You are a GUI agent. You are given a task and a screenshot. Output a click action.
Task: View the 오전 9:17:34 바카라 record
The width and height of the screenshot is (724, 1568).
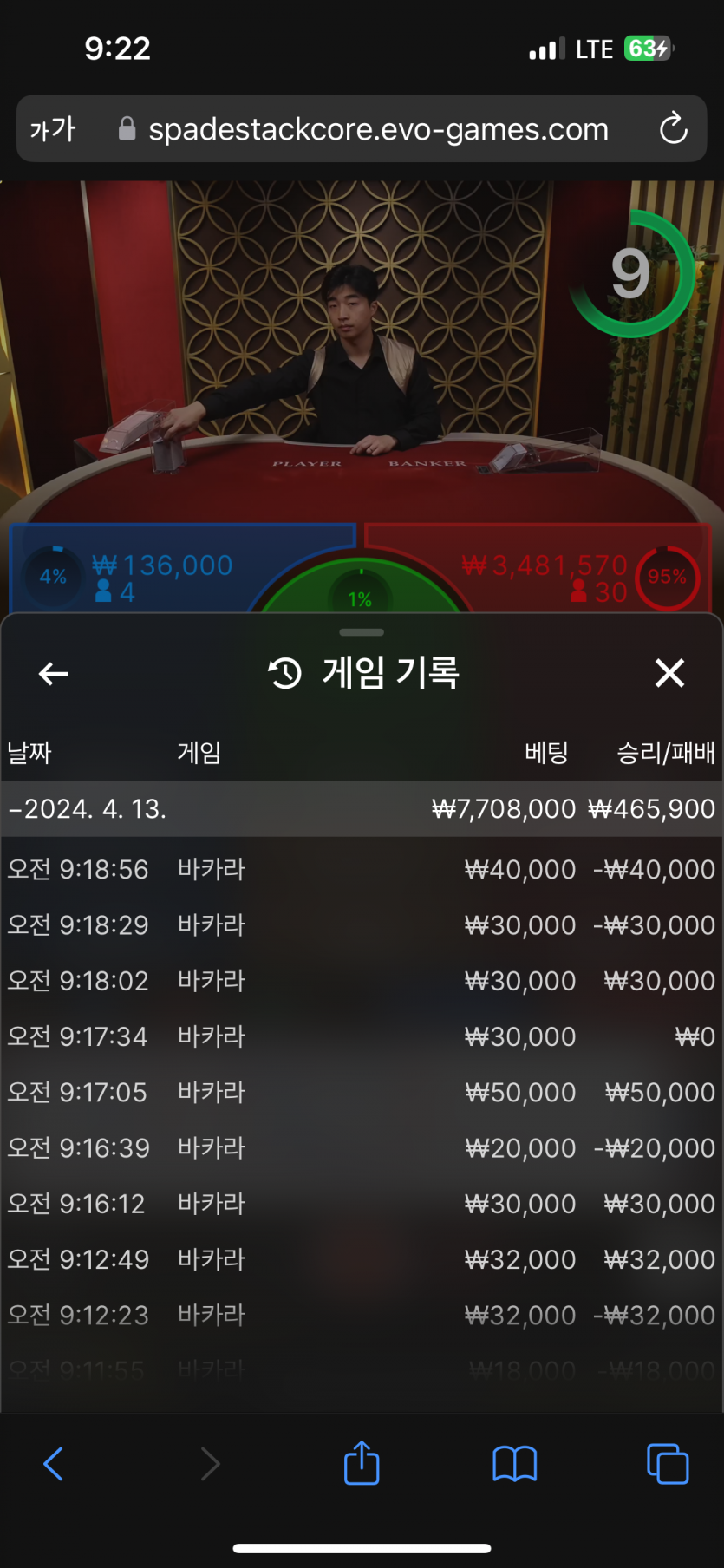362,1036
